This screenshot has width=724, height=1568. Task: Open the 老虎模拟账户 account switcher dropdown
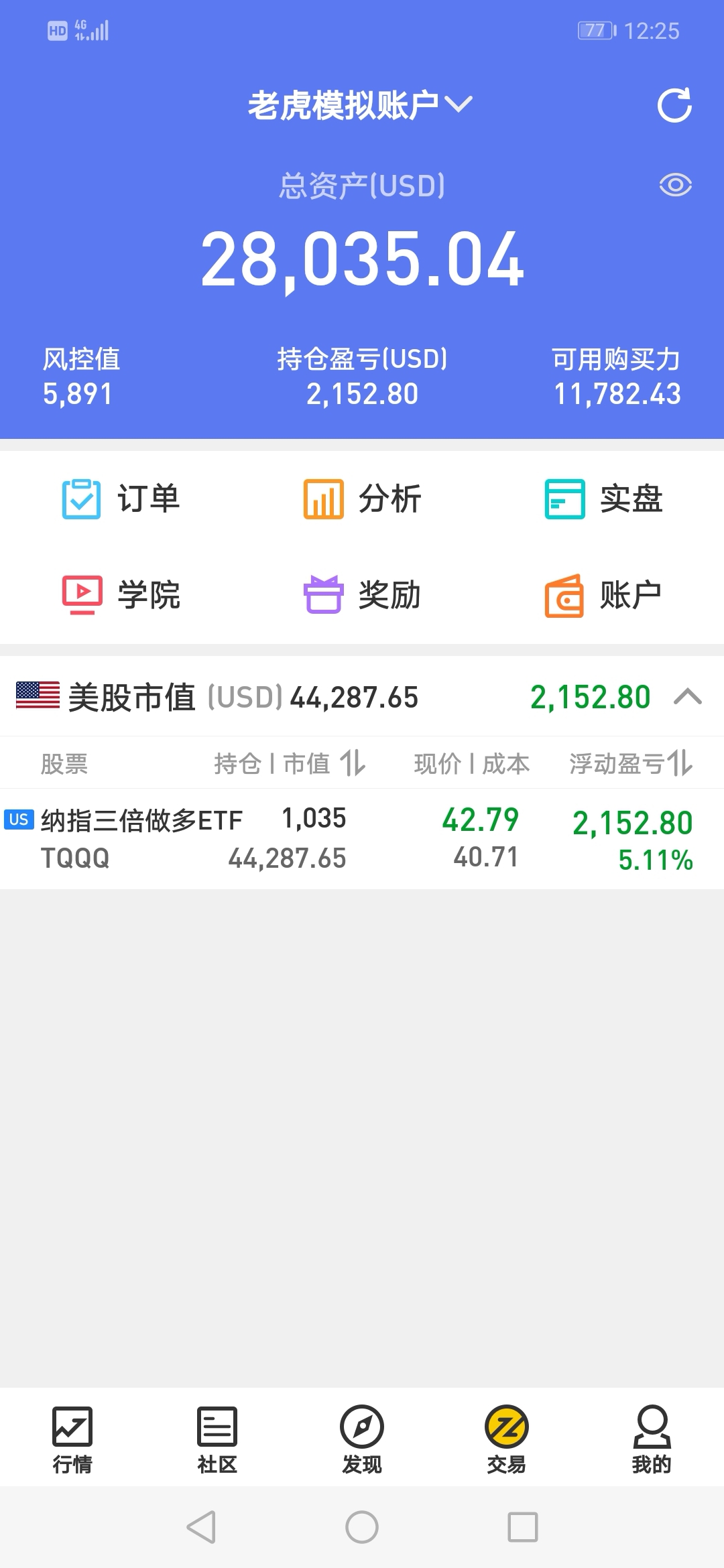pos(361,105)
